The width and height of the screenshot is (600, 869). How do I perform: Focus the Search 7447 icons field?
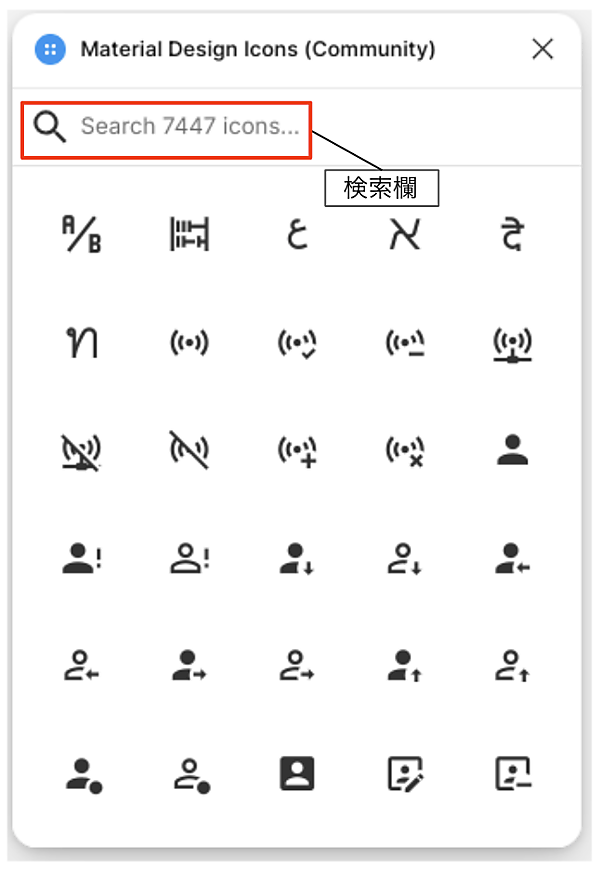click(190, 127)
